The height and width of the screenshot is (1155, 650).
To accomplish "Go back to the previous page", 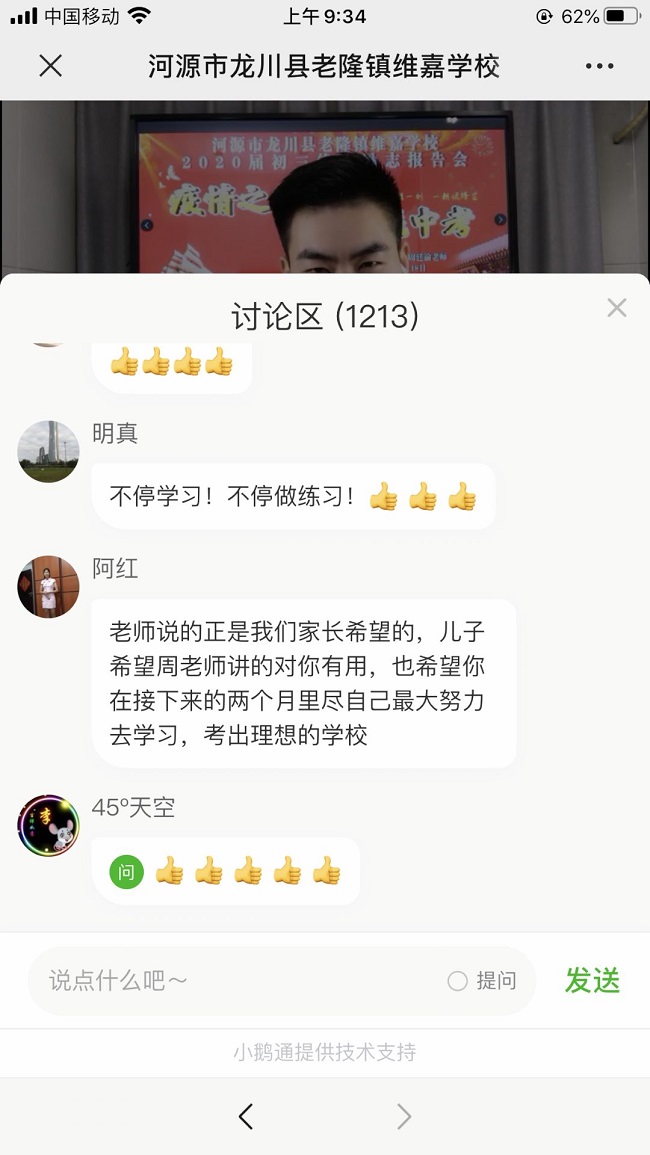I will [246, 1116].
